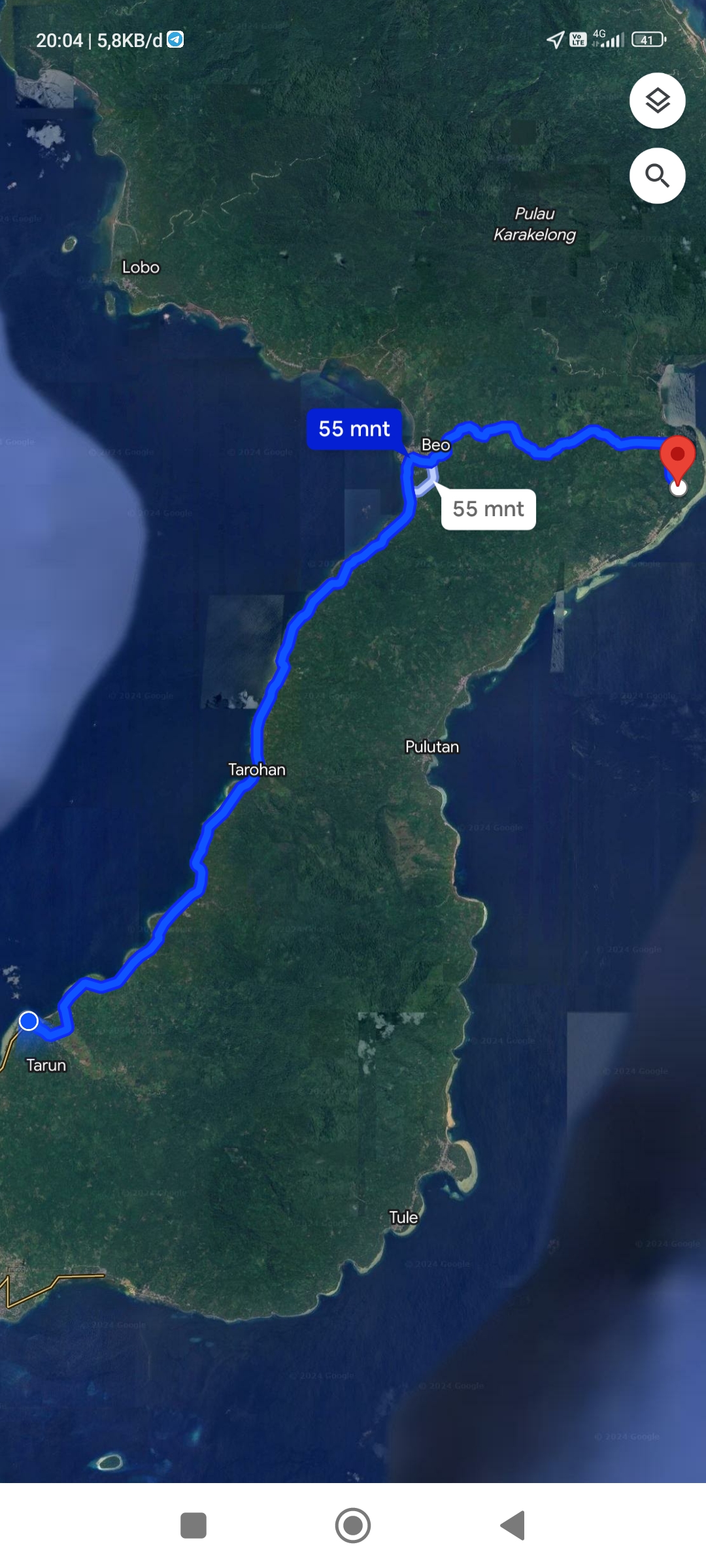Select the blue 55 mnt route label

(354, 429)
